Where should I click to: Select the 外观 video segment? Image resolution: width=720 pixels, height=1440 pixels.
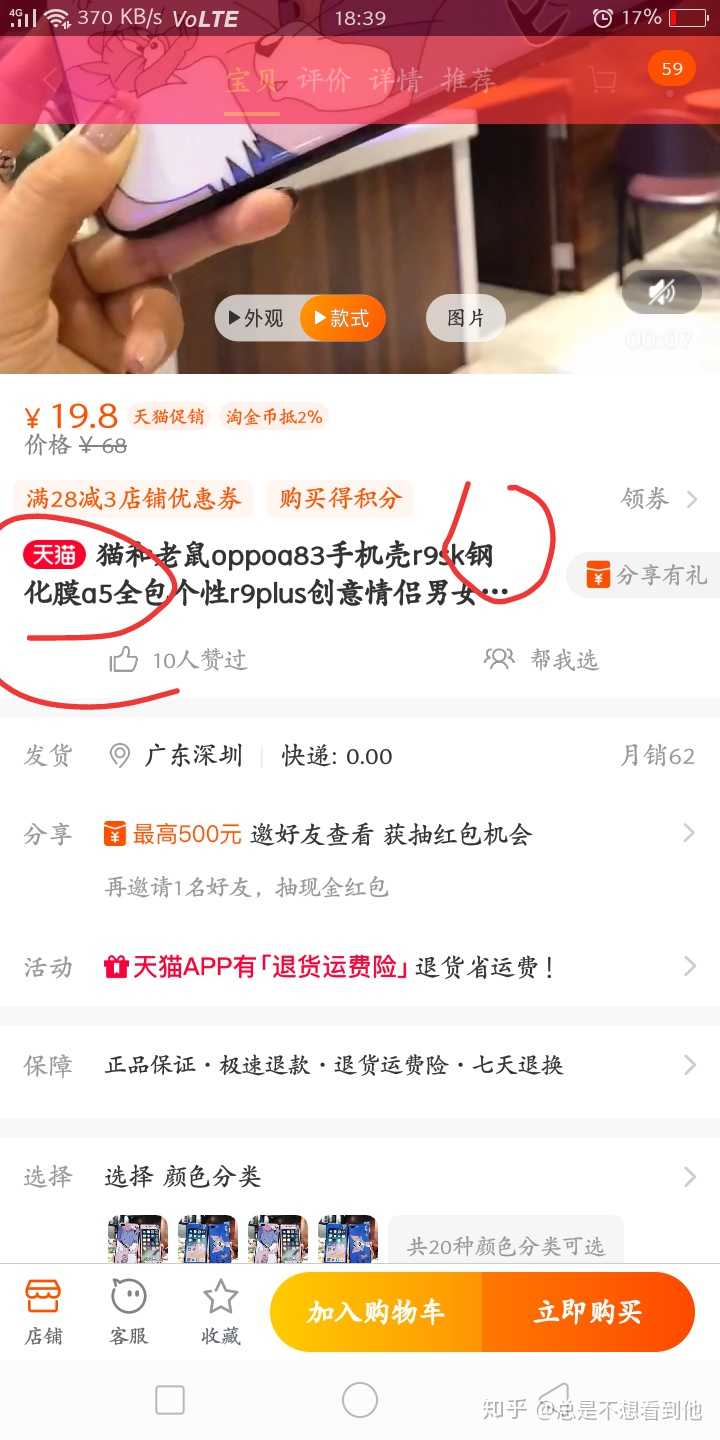pos(257,319)
